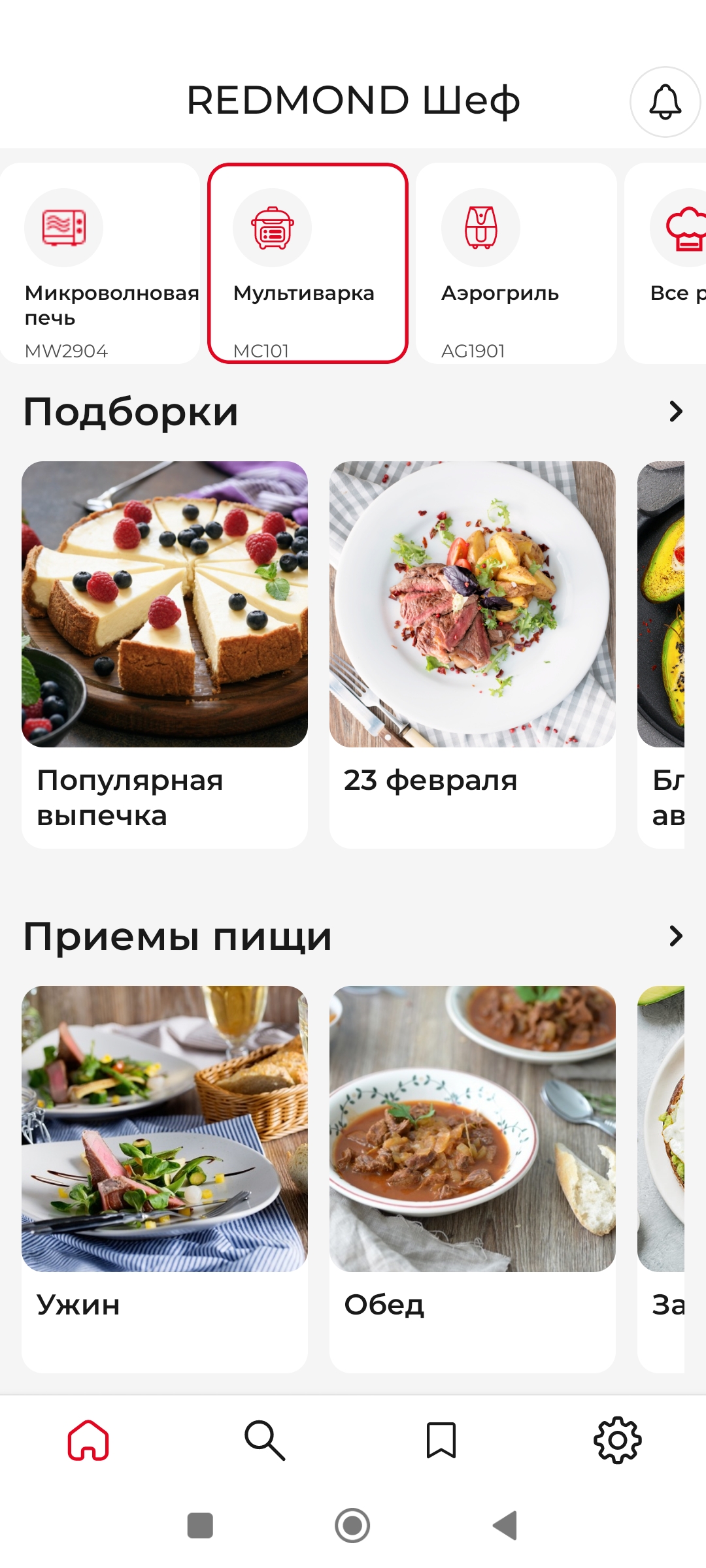706x1568 pixels.
Task: Browse the Обед recipes card
Action: pyautogui.click(x=473, y=1179)
